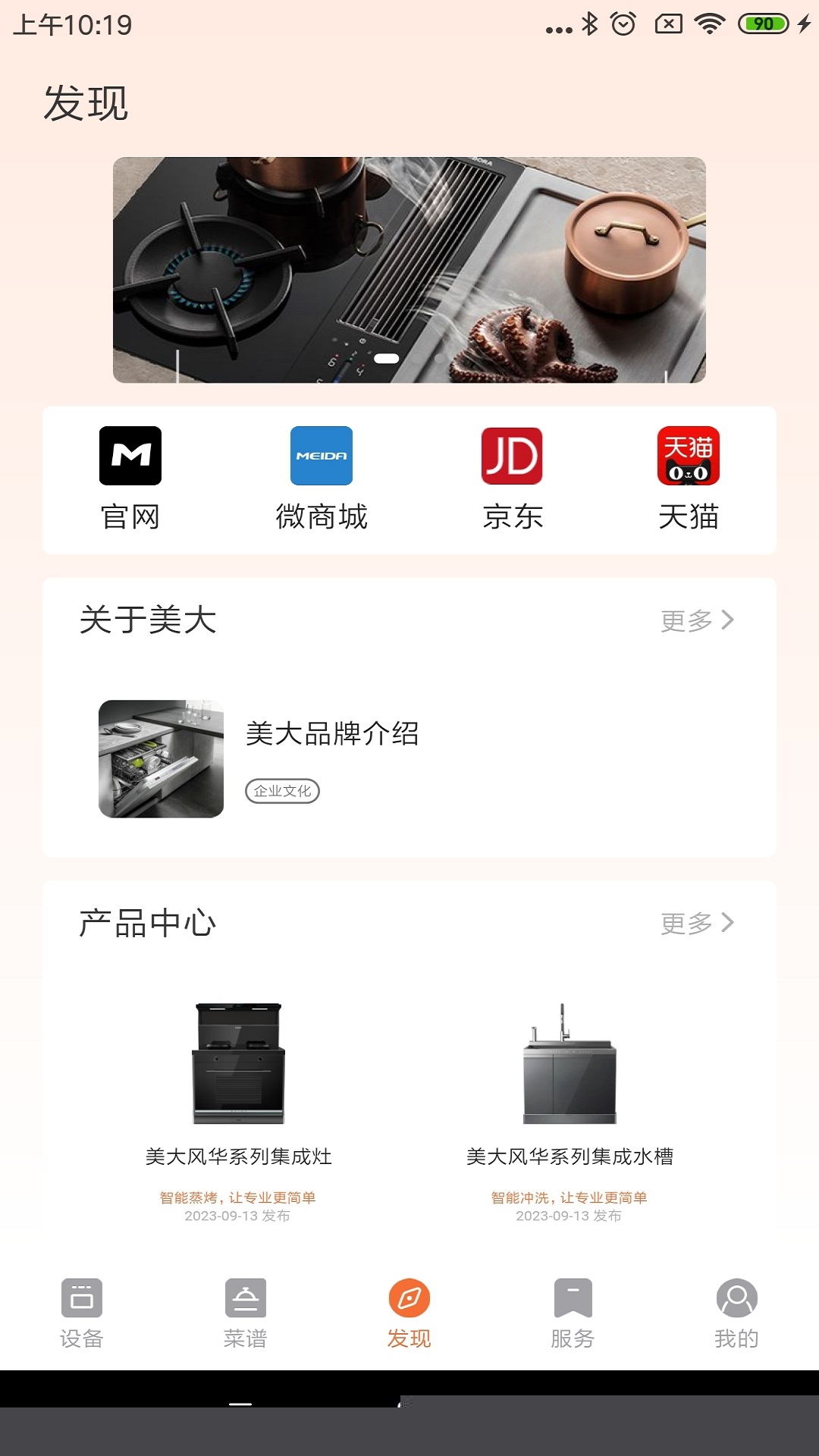Open the 微商城 store shortcut

tap(322, 478)
